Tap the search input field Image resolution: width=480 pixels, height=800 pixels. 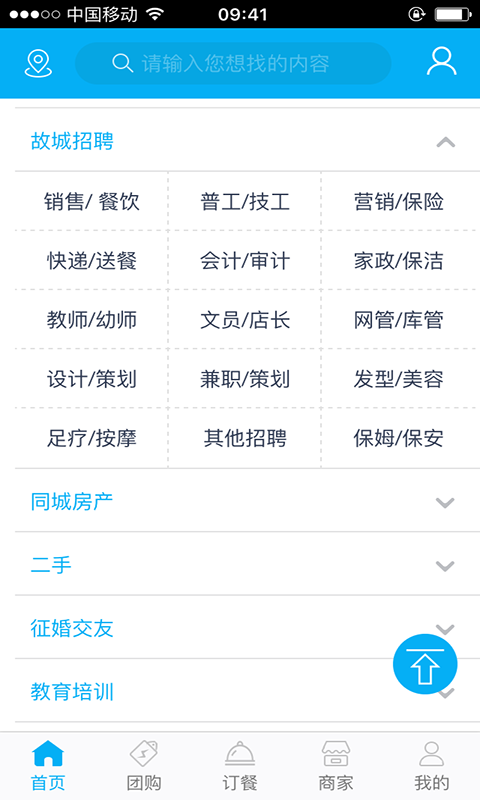tap(233, 63)
